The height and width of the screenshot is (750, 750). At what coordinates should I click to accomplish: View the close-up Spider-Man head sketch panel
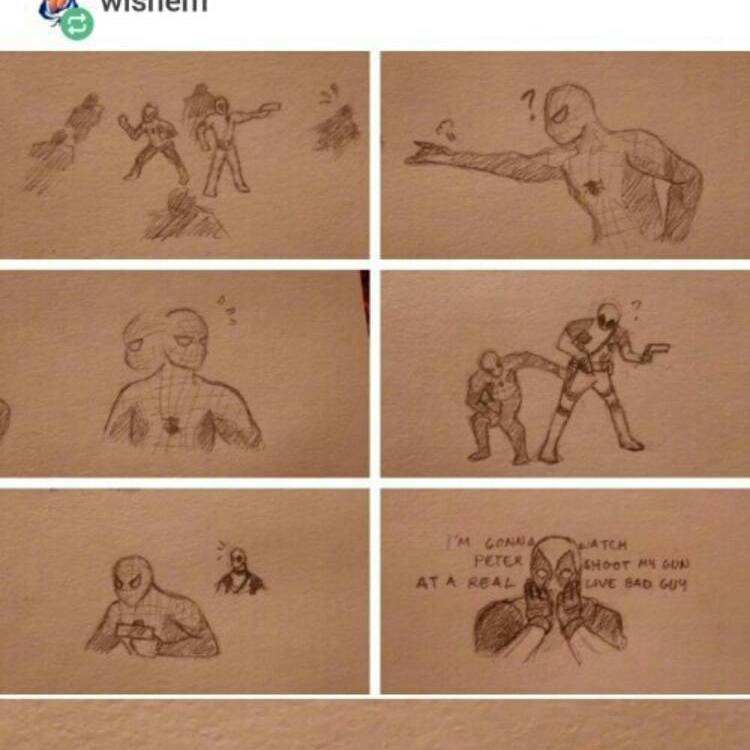(x=184, y=373)
